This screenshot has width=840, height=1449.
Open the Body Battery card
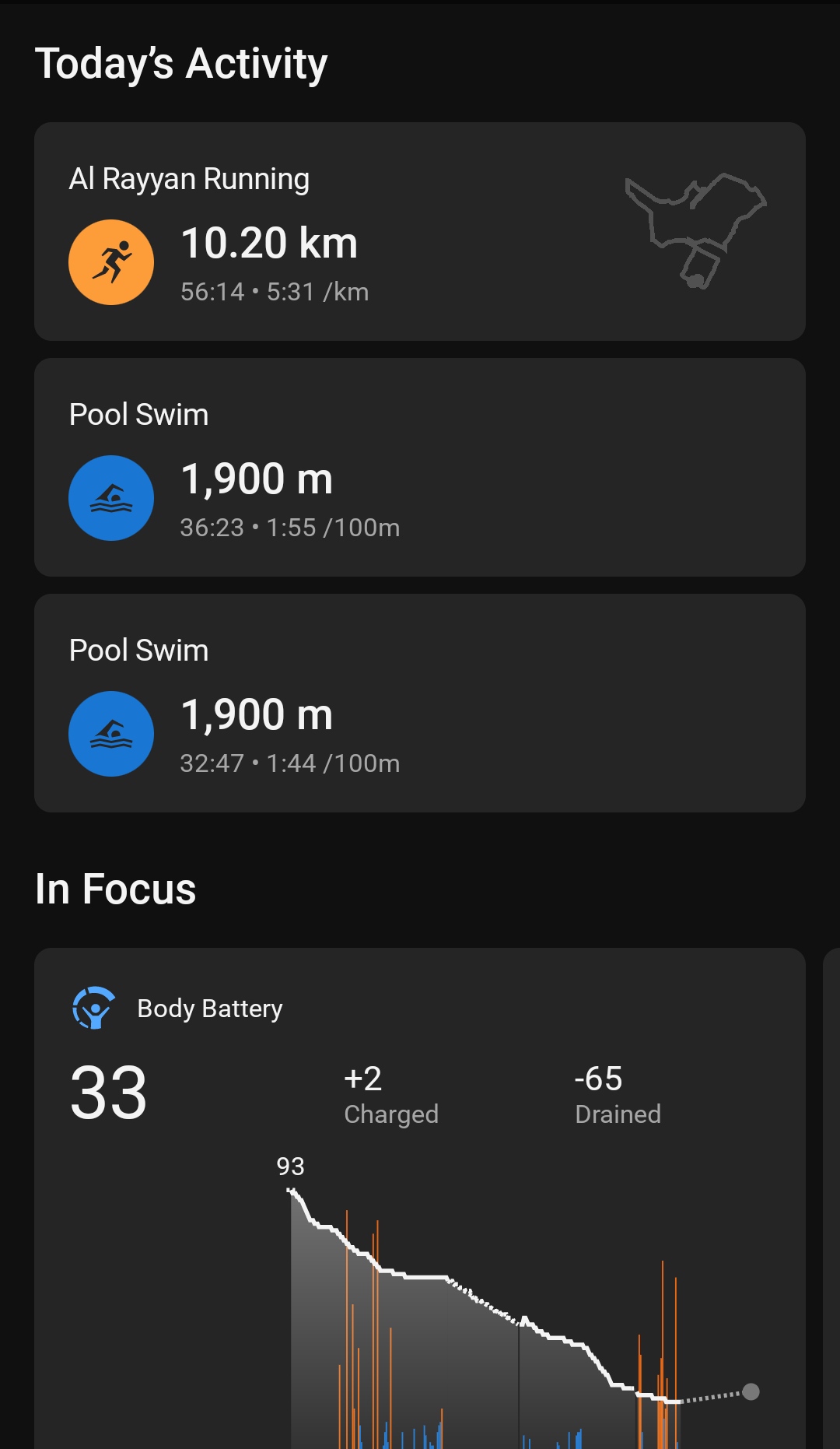420,1198
